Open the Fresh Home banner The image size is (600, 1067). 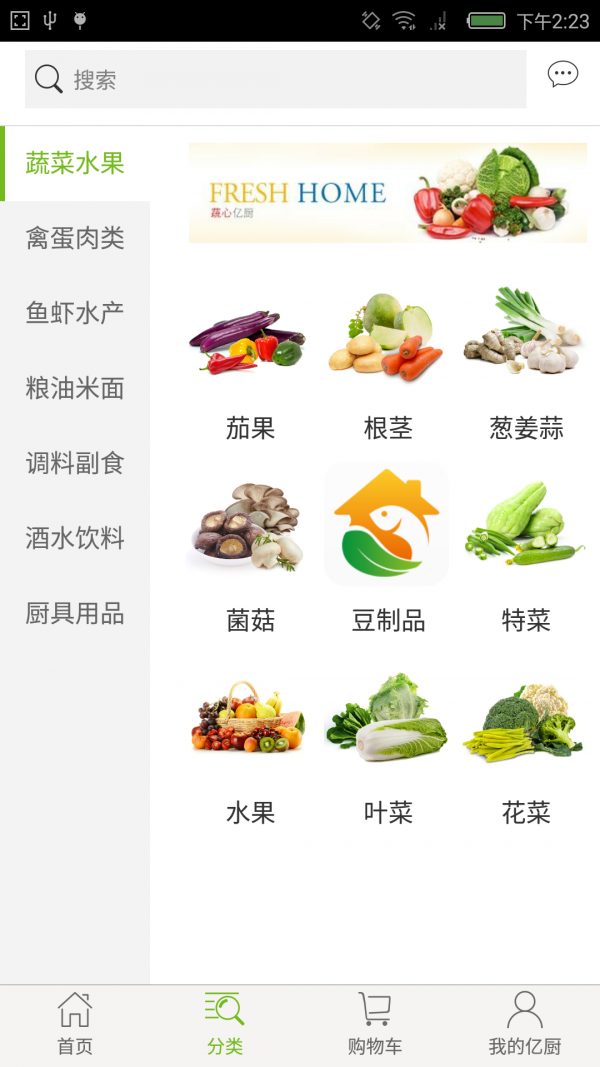[x=388, y=193]
